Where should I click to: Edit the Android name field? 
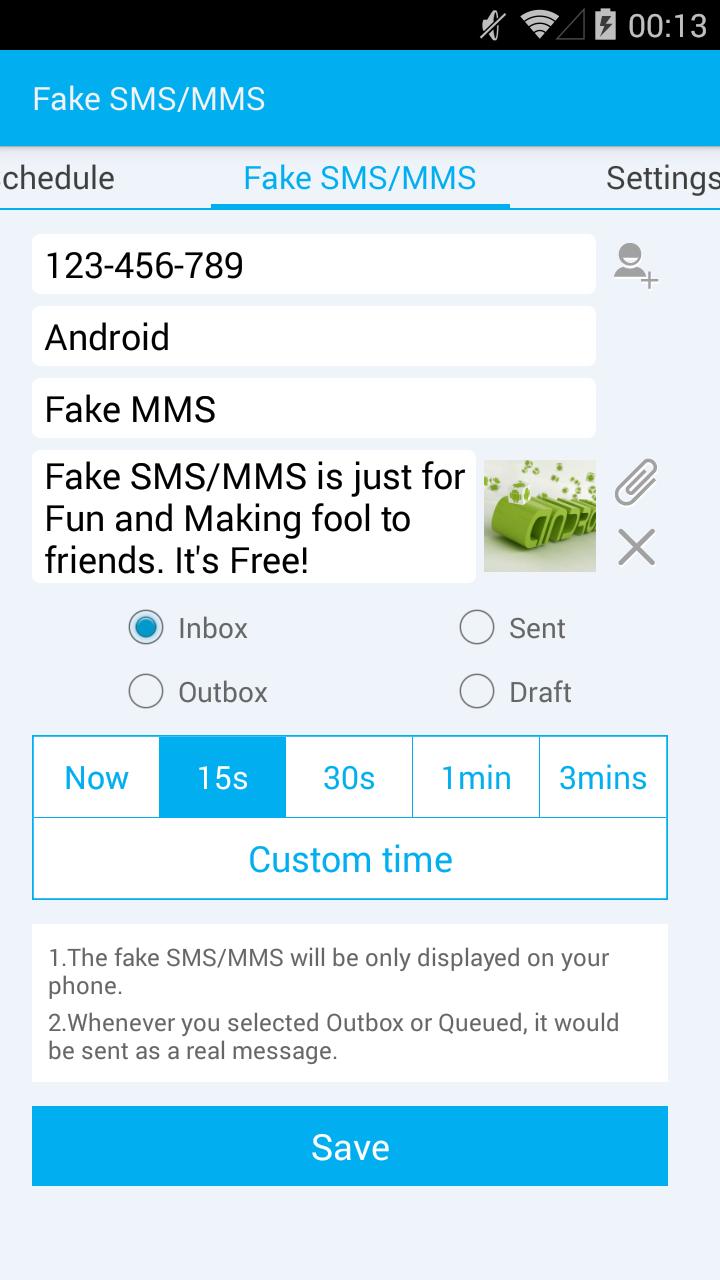[313, 337]
